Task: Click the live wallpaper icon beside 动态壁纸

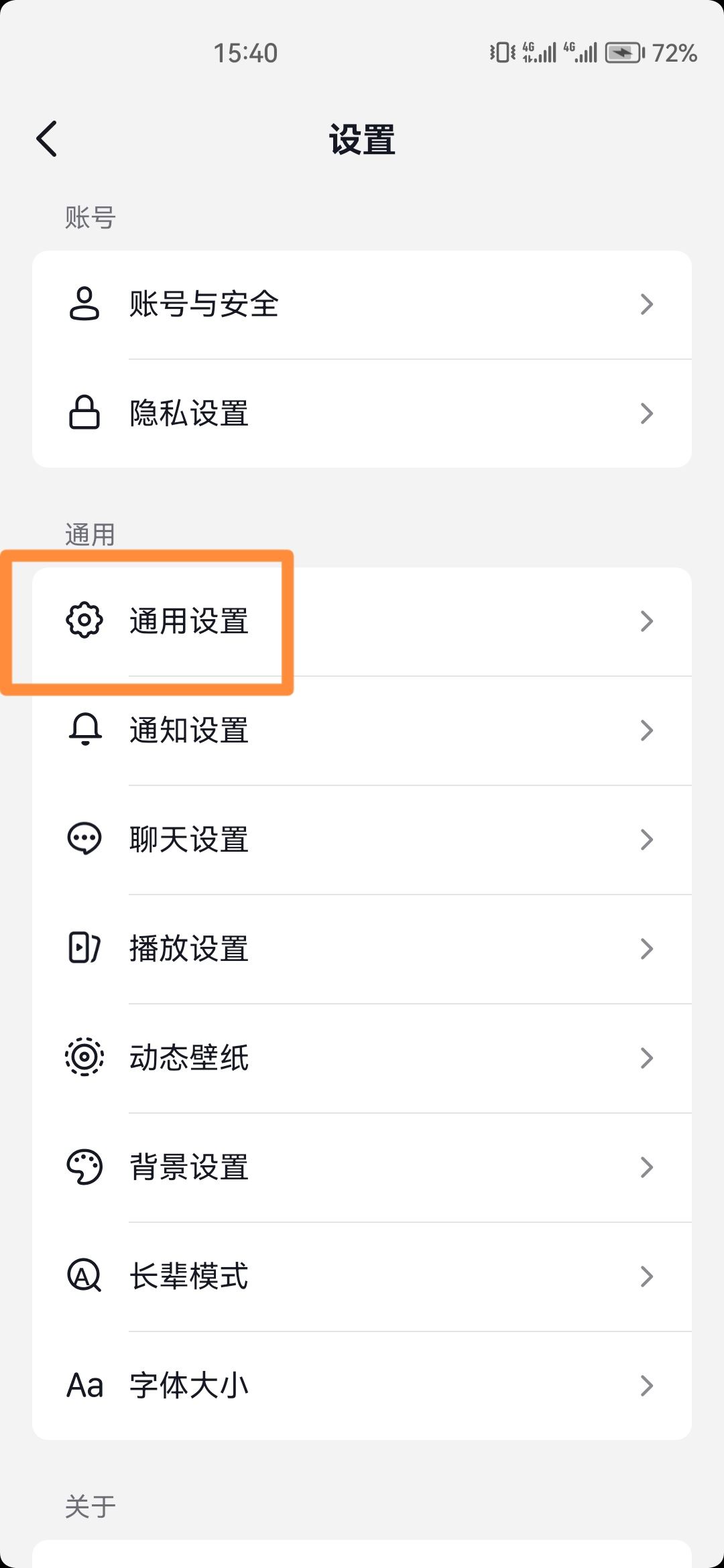Action: (x=84, y=1057)
